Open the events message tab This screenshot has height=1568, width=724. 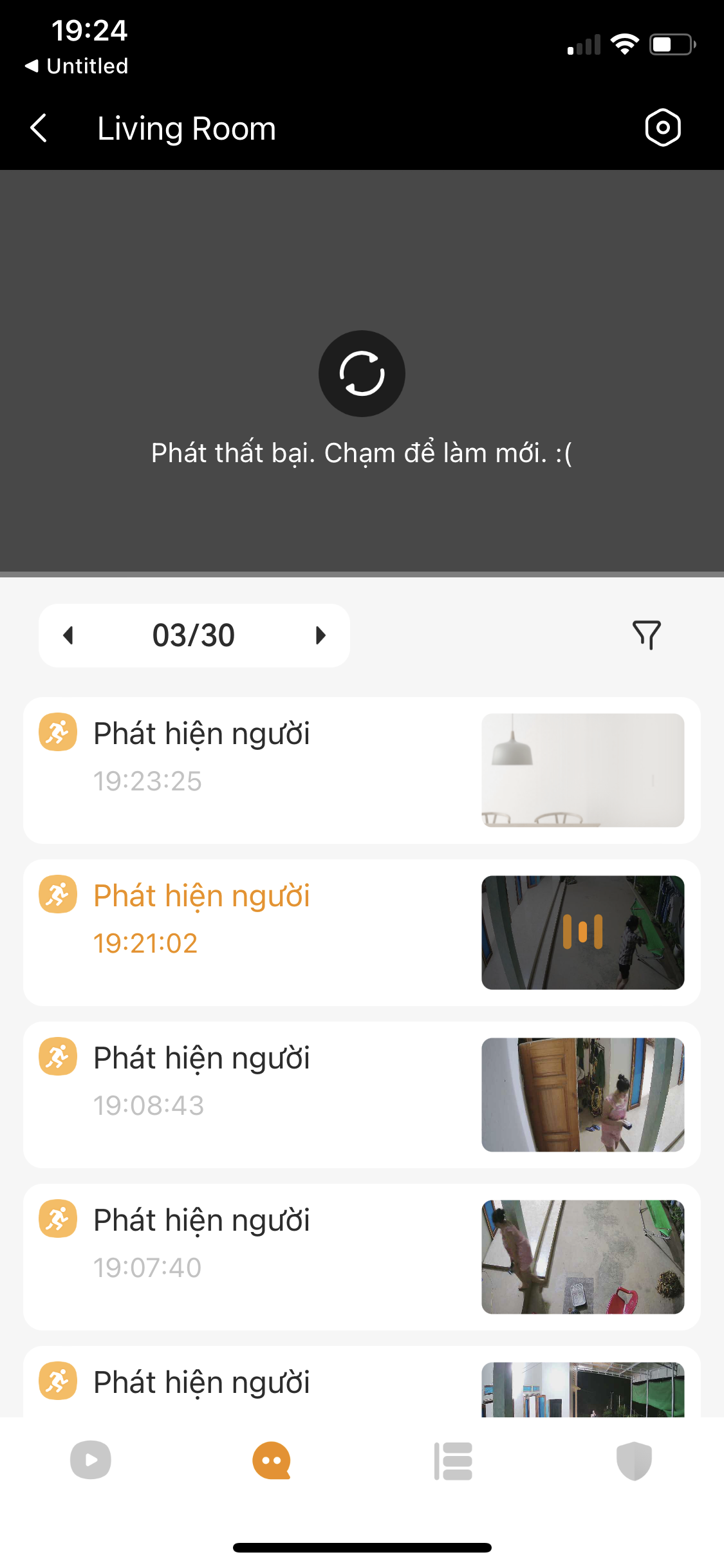272,1461
